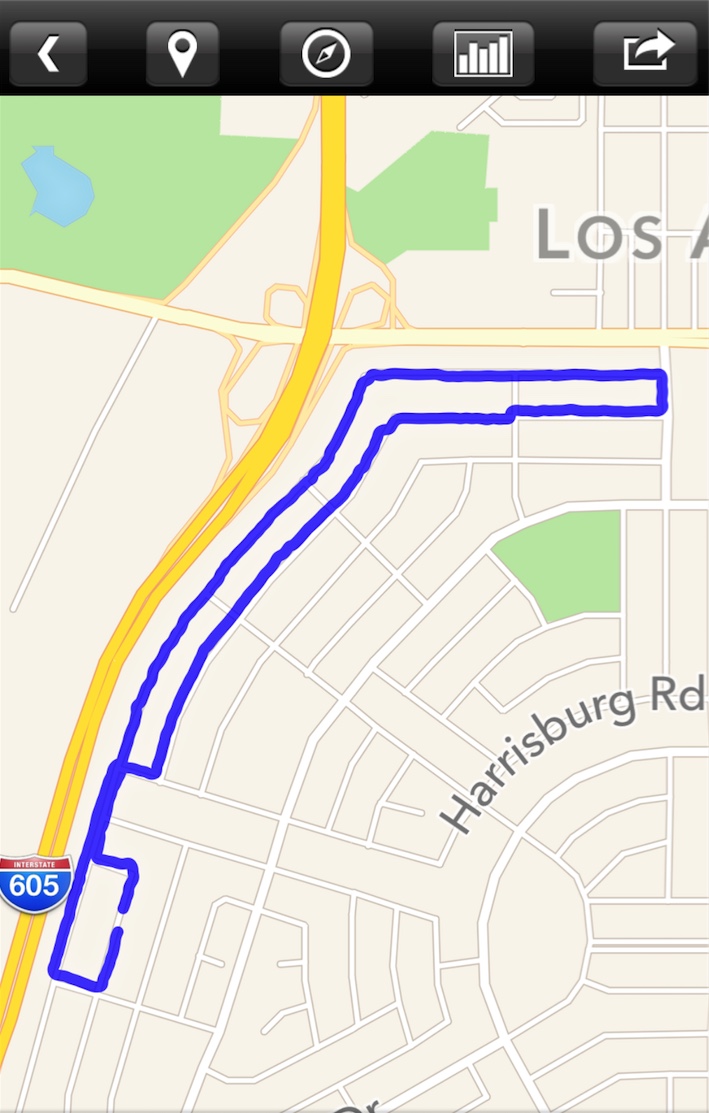The image size is (709, 1113).
Task: View the statistics bar chart
Action: [x=483, y=54]
